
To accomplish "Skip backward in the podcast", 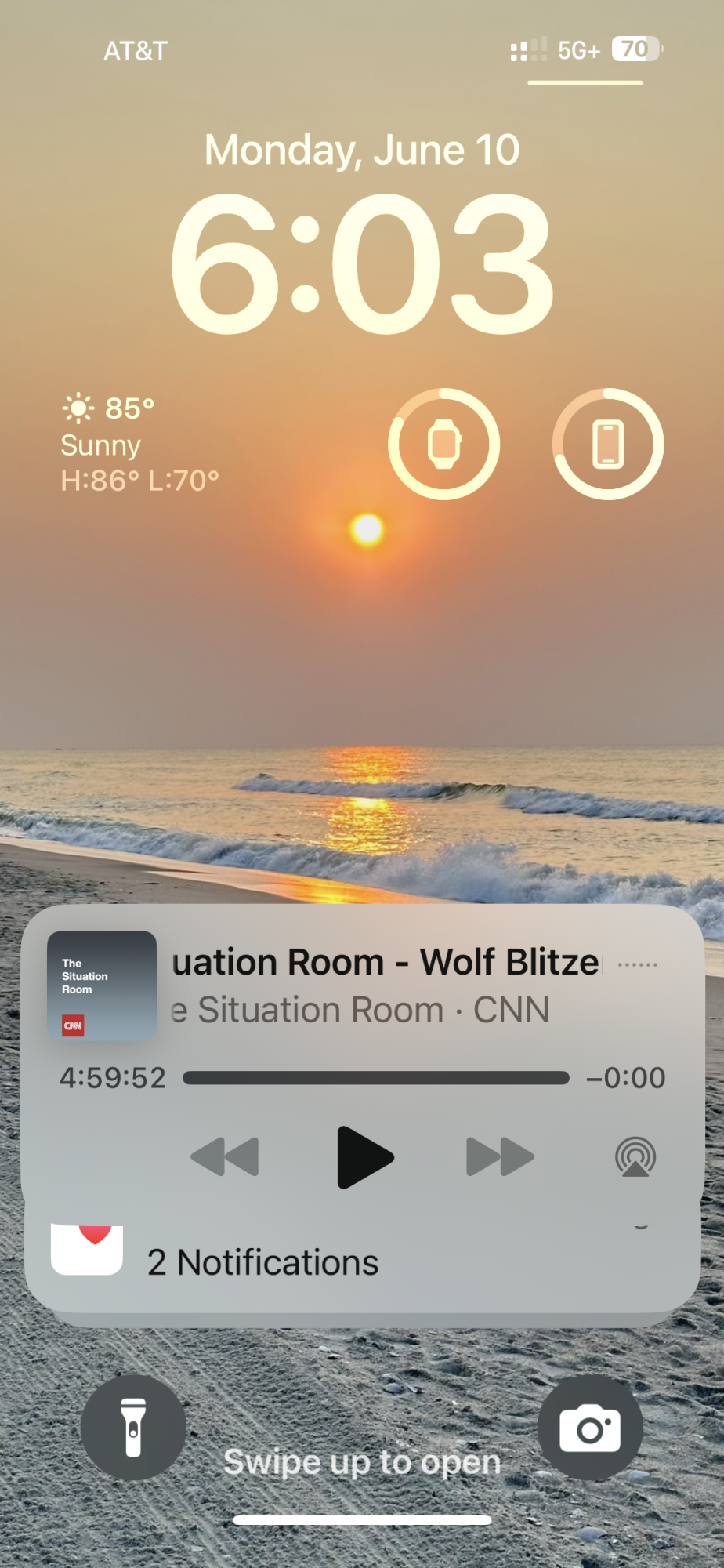I will [x=226, y=1157].
